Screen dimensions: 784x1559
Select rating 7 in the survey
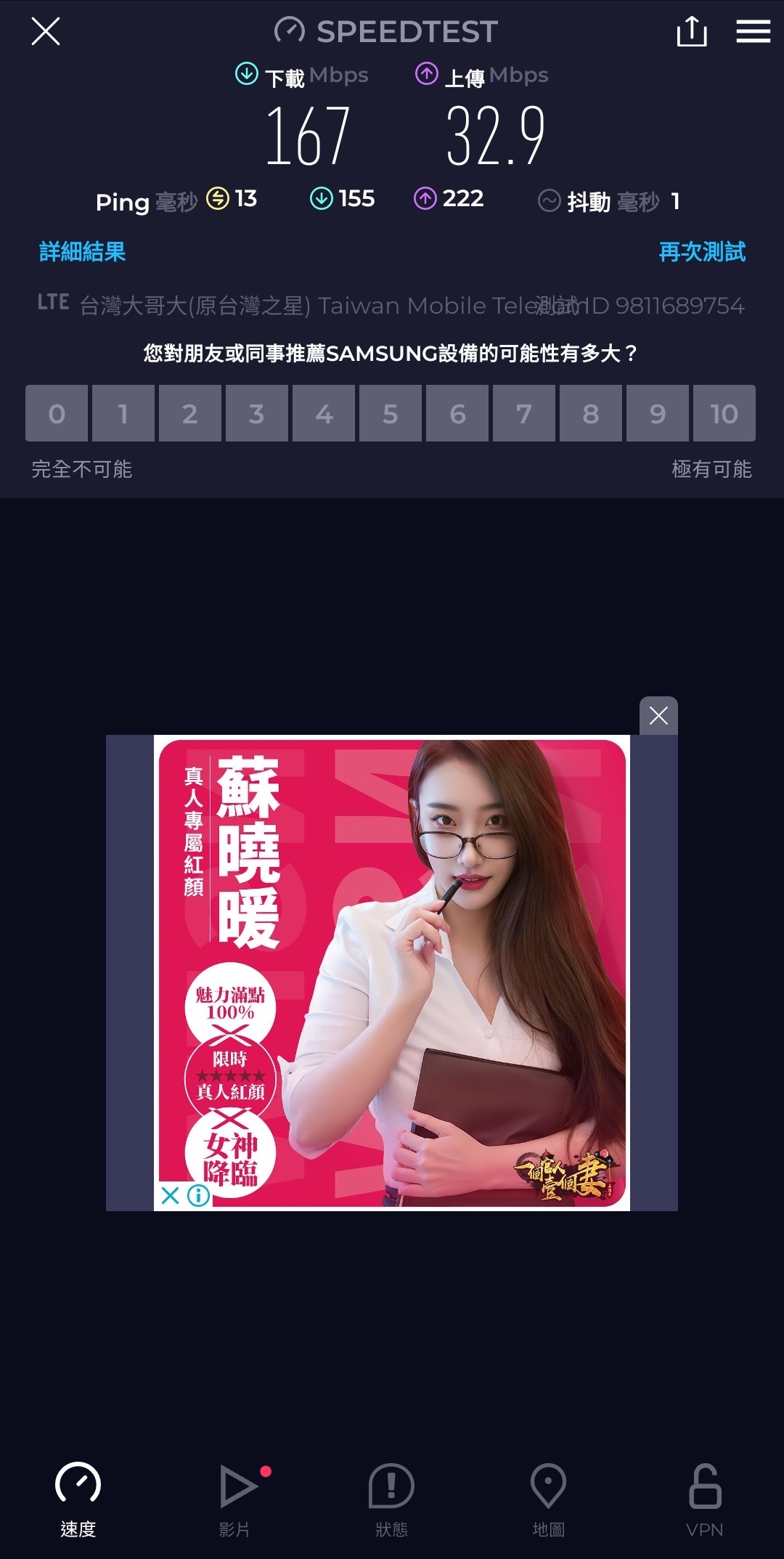[x=523, y=413]
